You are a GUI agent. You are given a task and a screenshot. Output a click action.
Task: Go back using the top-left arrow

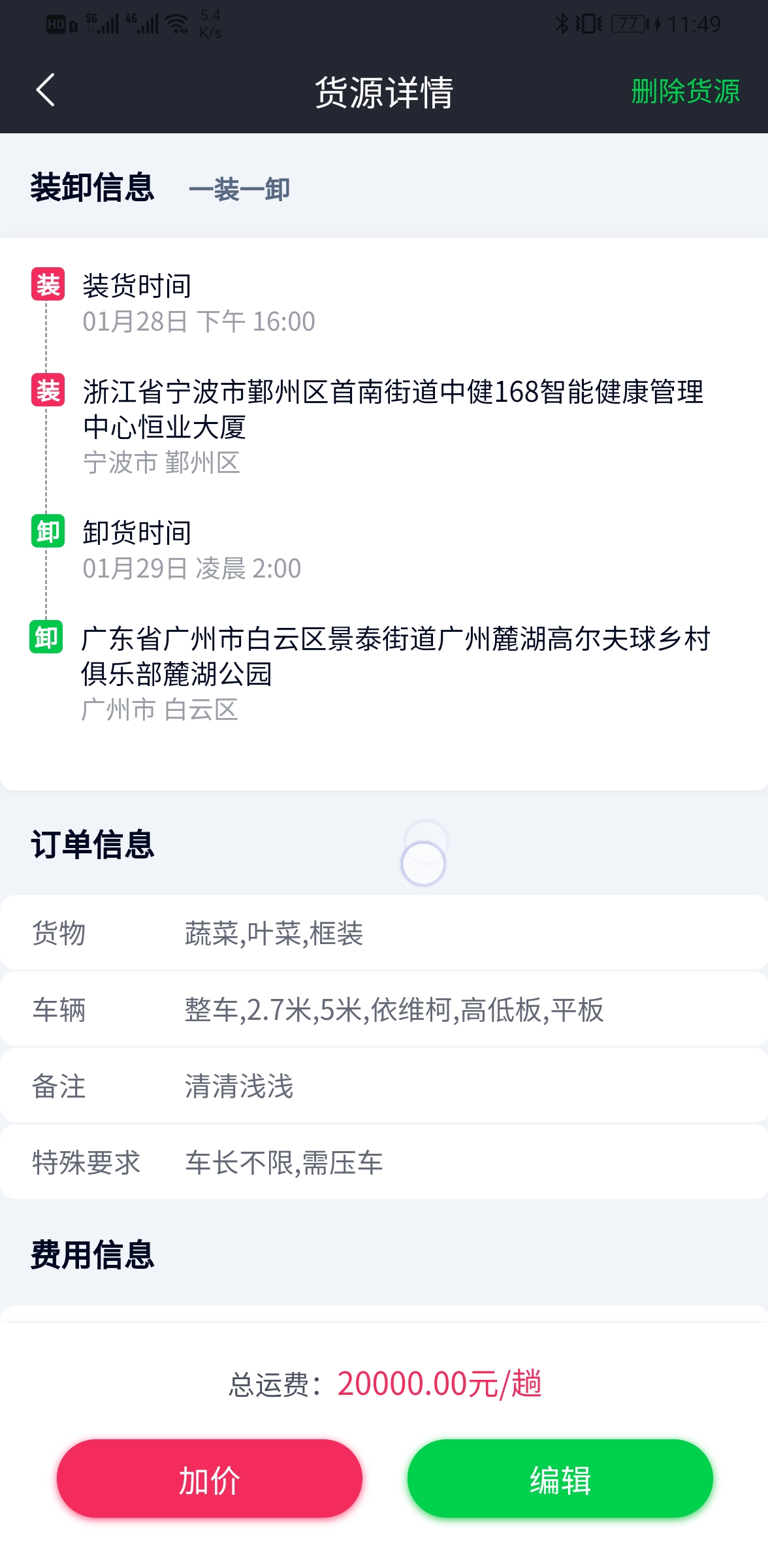pos(45,90)
